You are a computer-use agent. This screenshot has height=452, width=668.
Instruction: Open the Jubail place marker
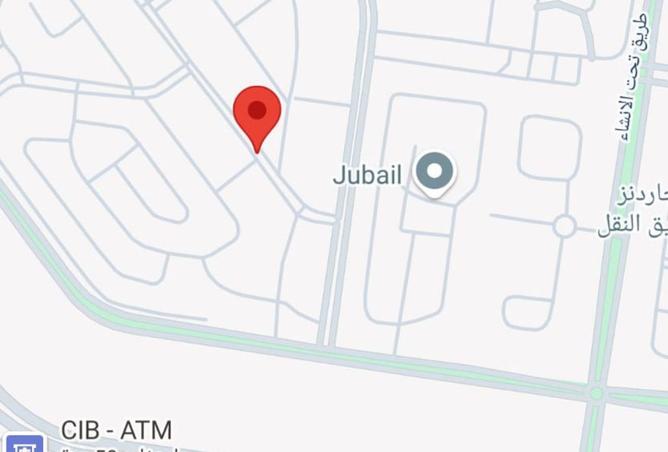click(434, 173)
